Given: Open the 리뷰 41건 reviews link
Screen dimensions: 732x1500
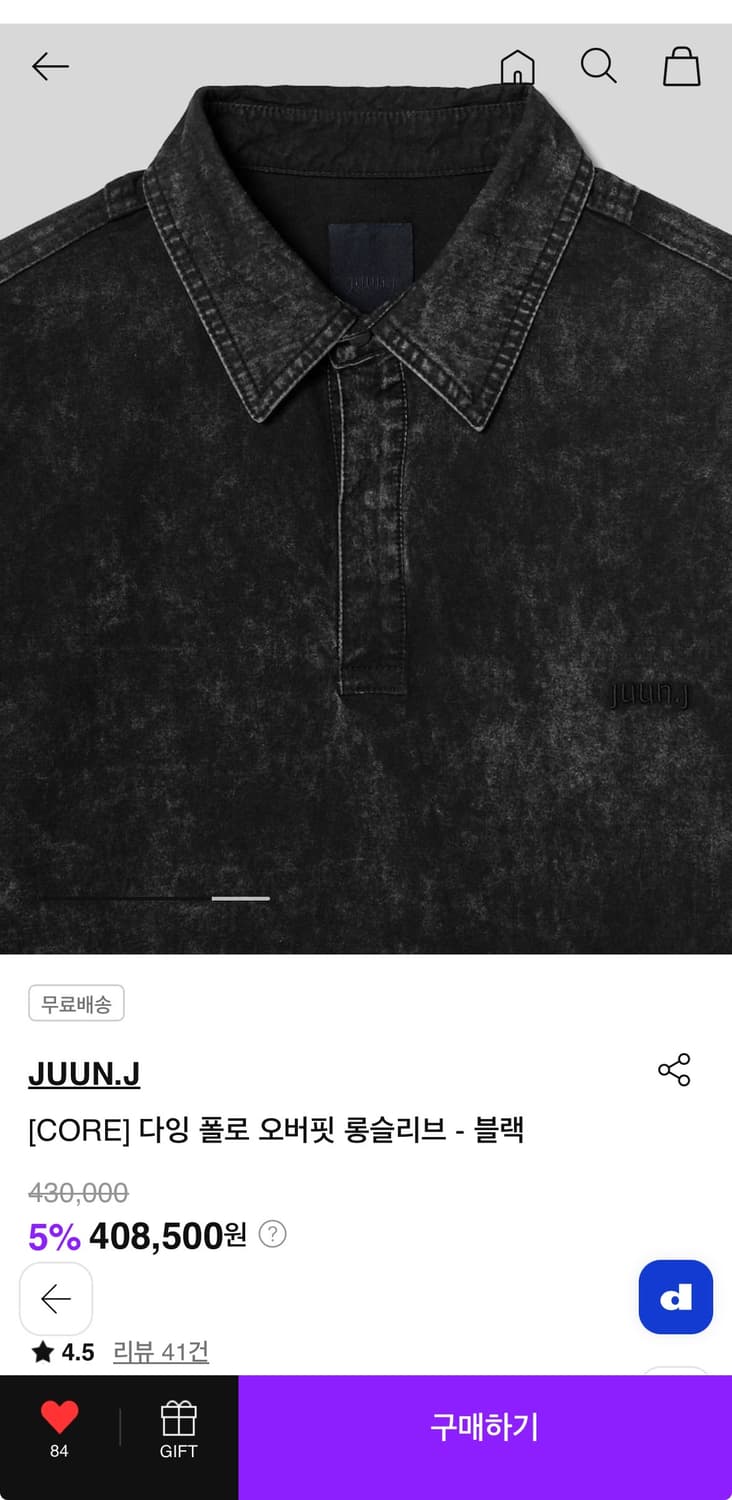Looking at the screenshot, I should click(161, 1352).
